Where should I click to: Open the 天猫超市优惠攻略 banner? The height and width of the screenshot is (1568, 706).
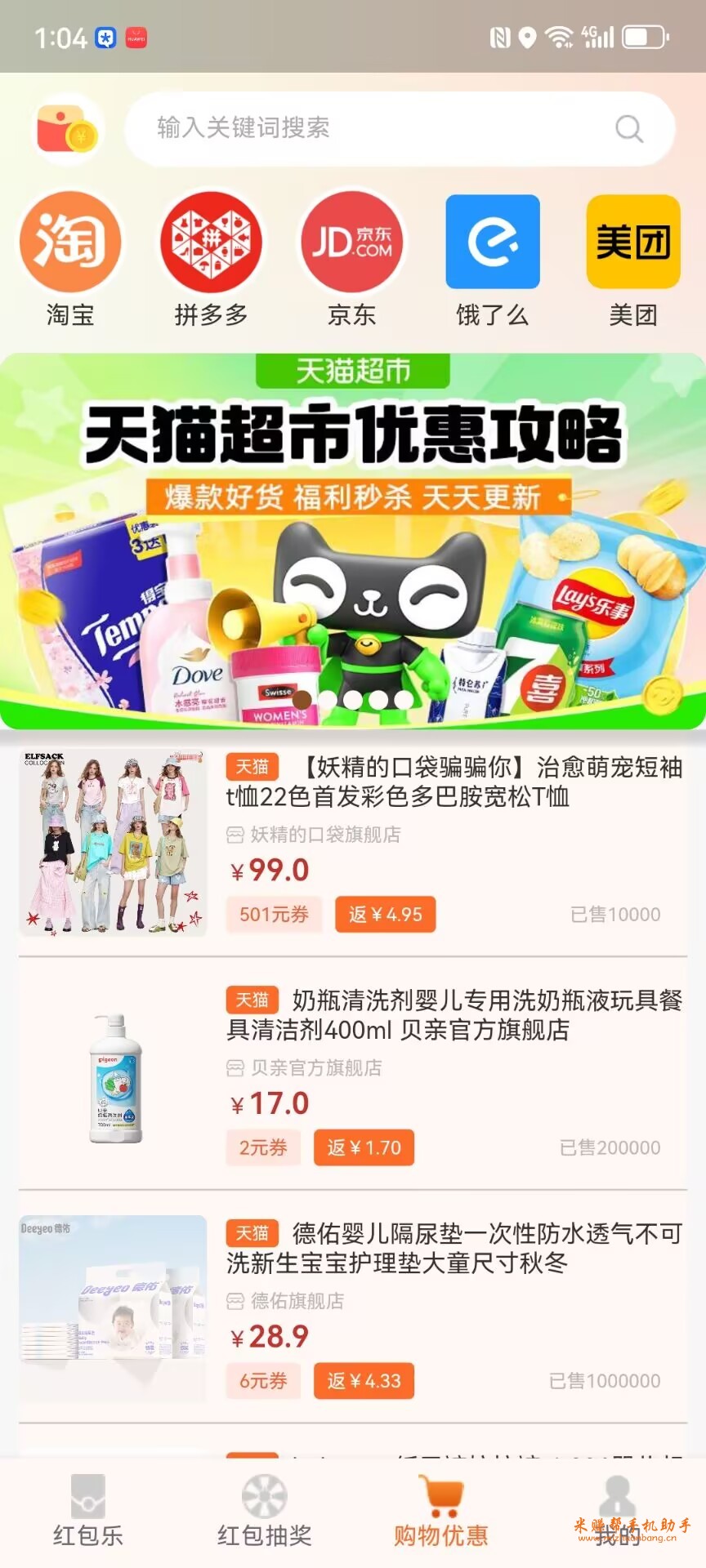pyautogui.click(x=353, y=541)
